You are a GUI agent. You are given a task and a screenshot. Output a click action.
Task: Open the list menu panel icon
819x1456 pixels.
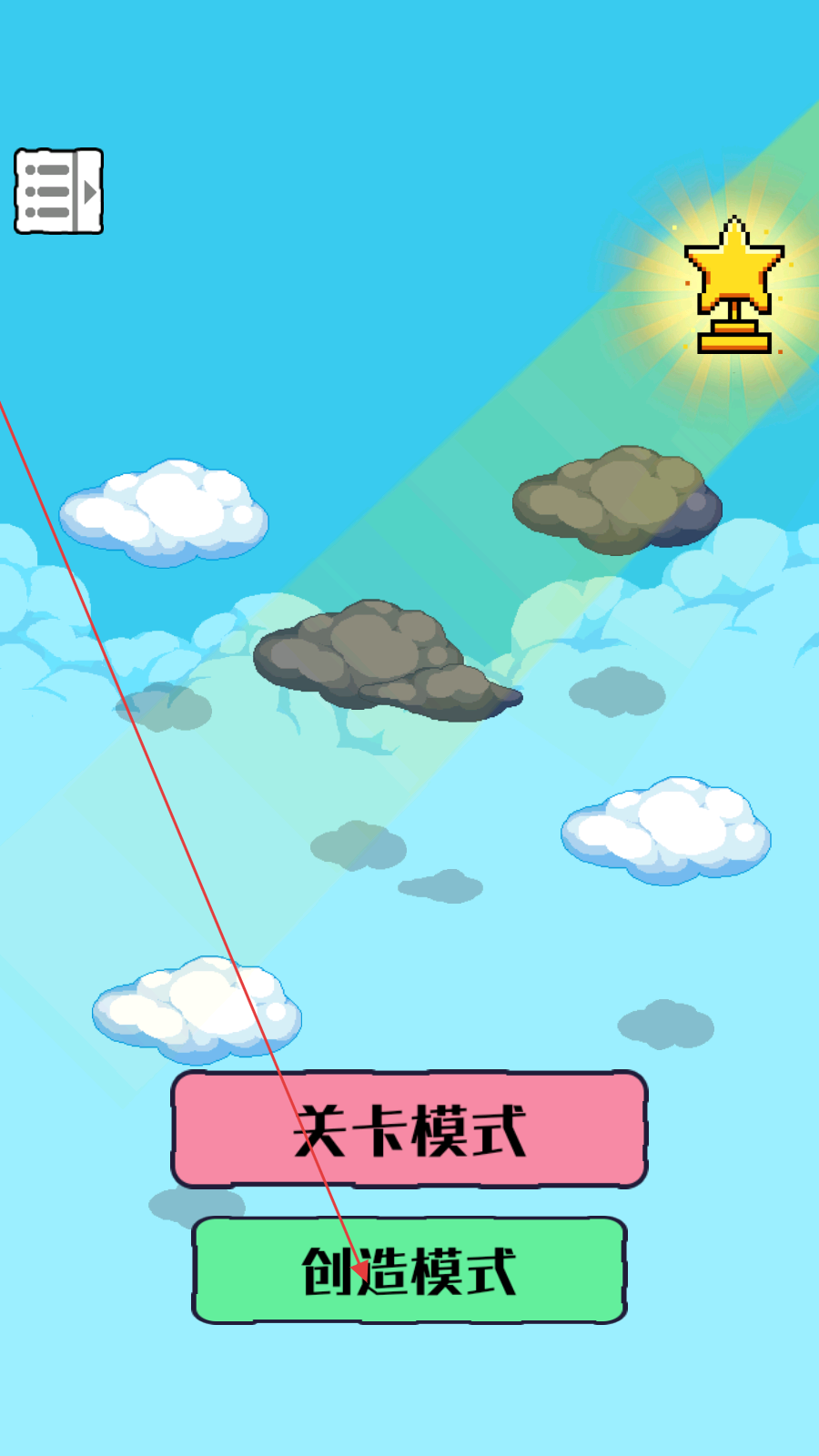[x=58, y=191]
